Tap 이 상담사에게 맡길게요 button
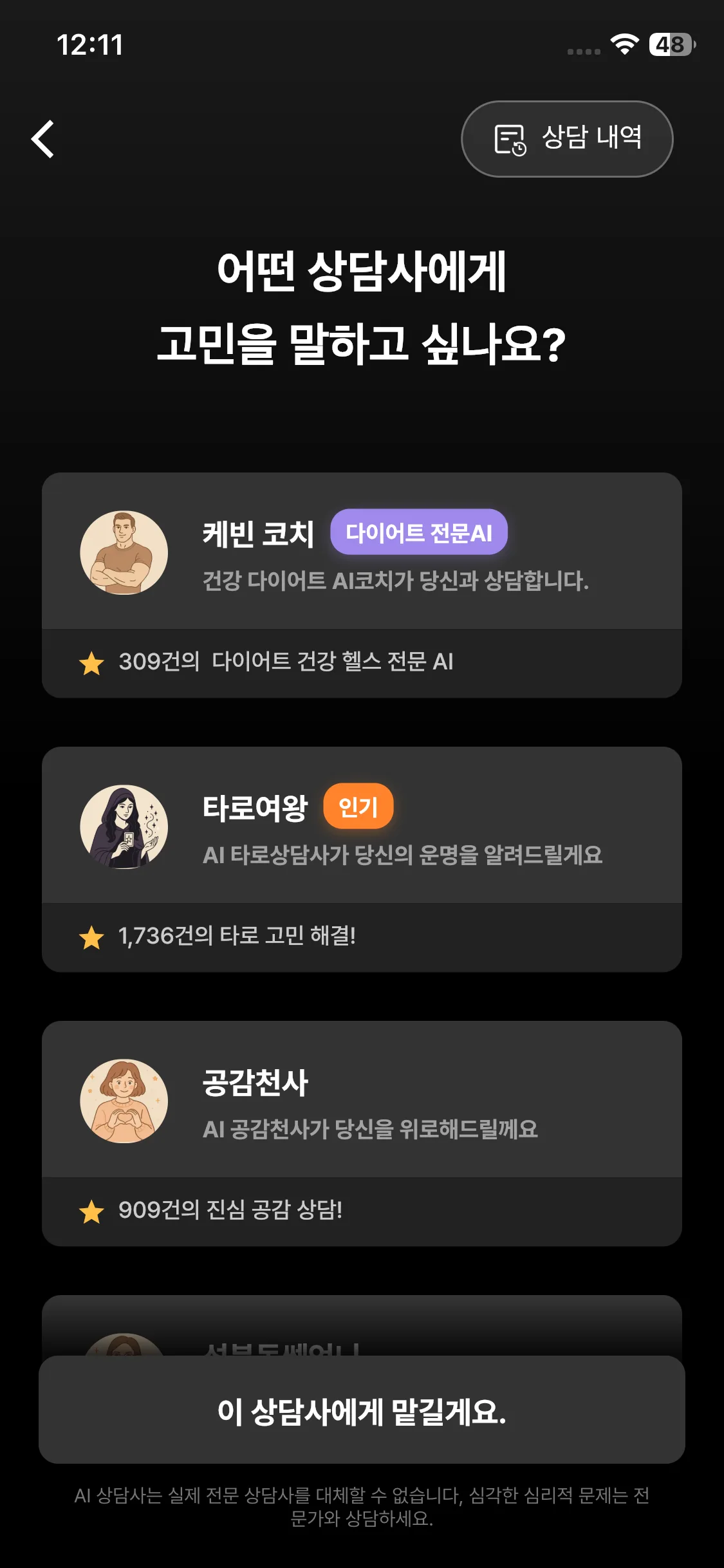The image size is (724, 1568). [361, 1410]
